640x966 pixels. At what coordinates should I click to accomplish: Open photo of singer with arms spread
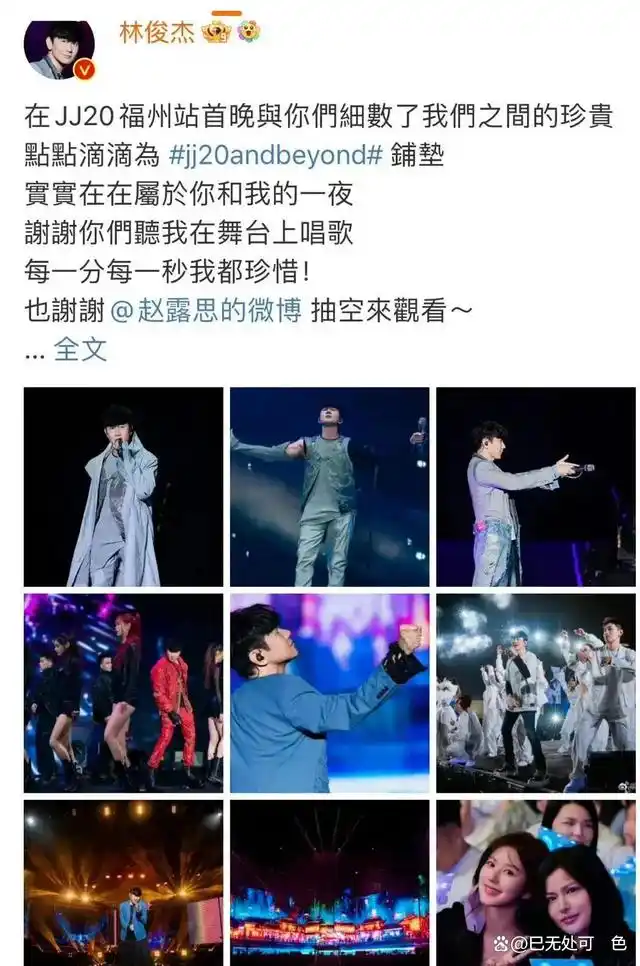(329, 487)
